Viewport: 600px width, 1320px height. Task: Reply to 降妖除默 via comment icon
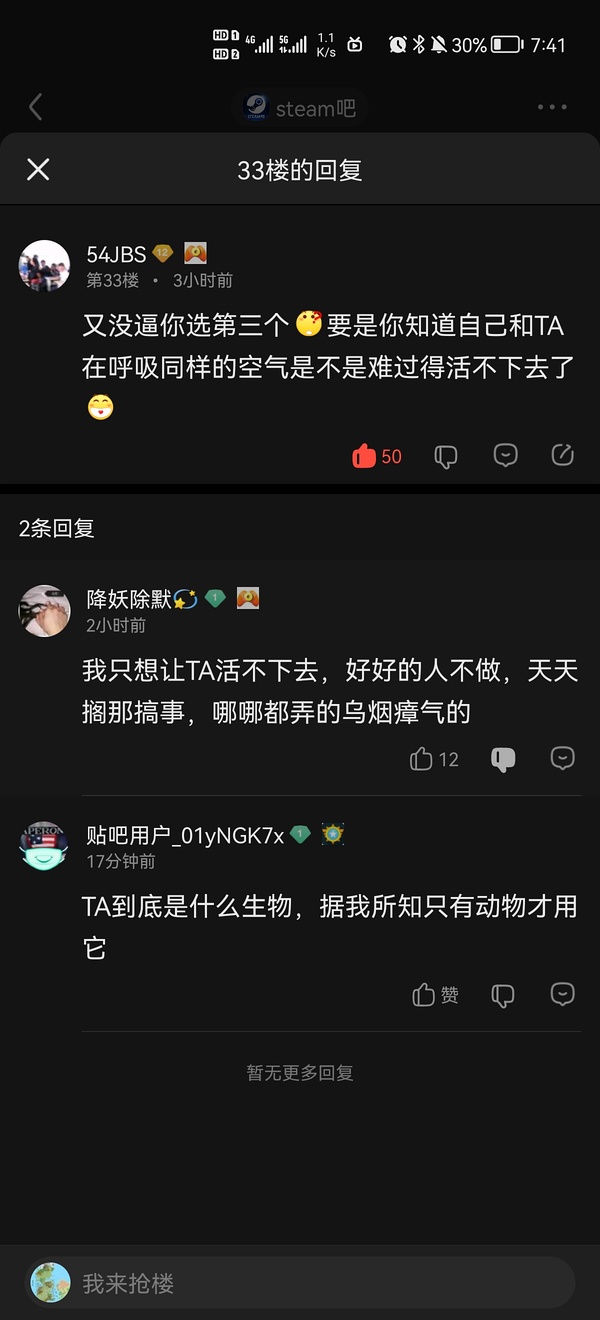point(563,759)
